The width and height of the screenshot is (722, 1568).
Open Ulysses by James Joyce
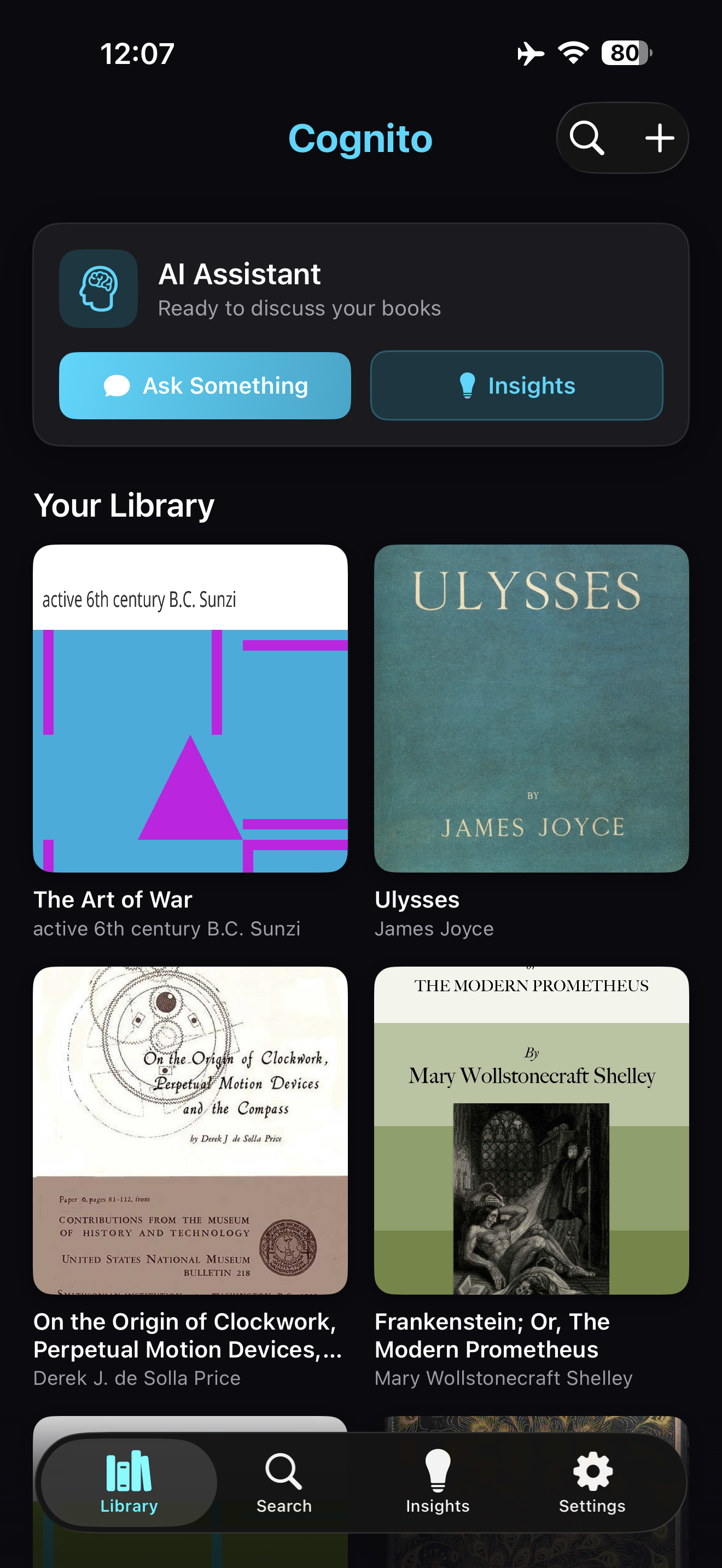532,709
